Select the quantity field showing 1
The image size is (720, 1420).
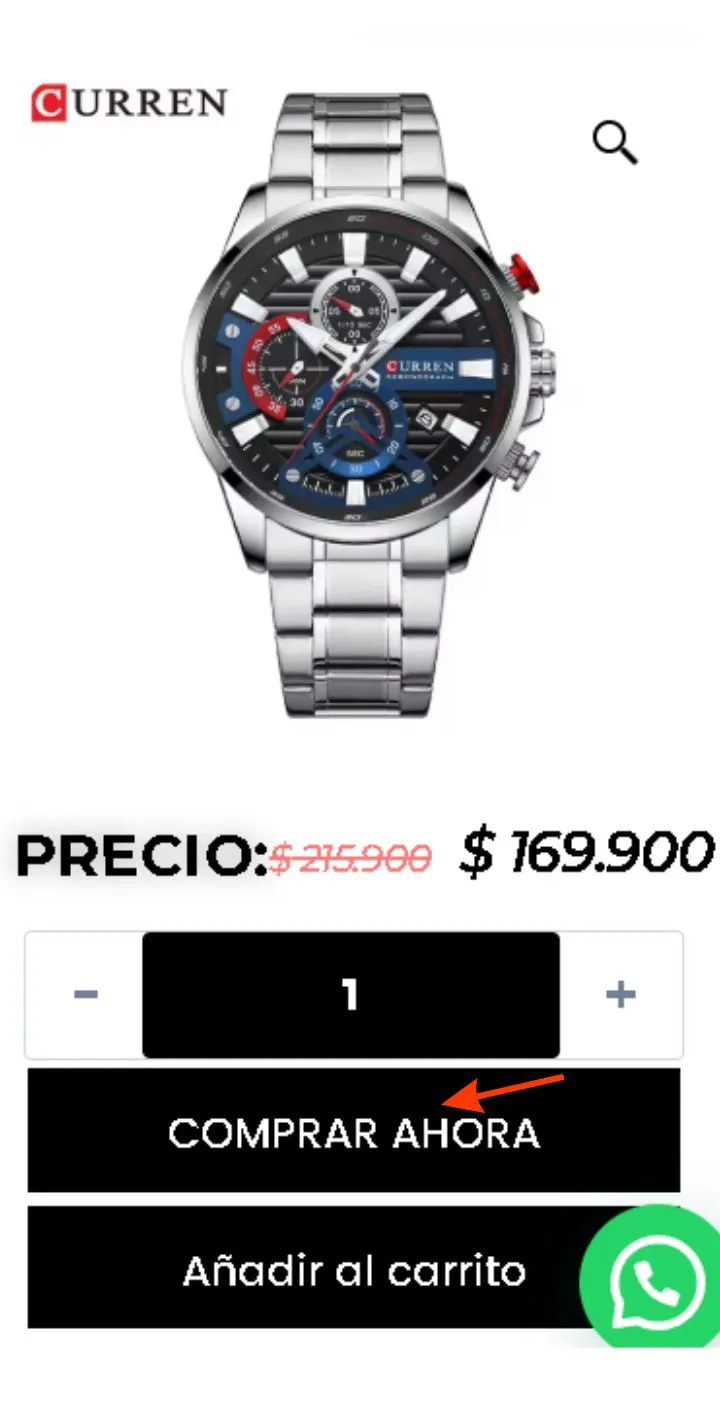click(x=351, y=995)
